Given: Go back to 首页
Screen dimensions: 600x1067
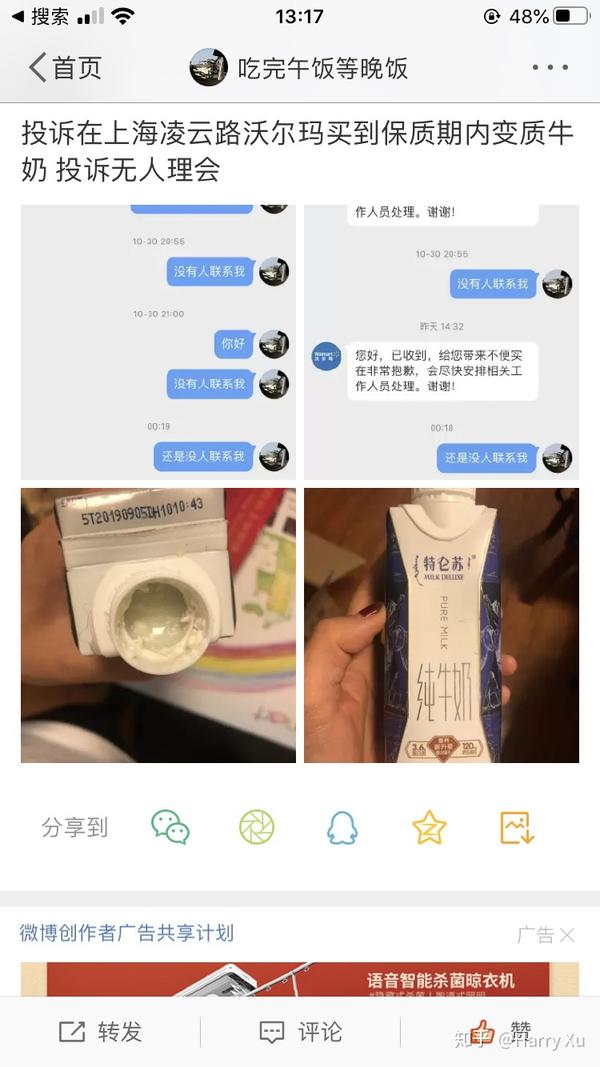Looking at the screenshot, I should pyautogui.click(x=65, y=68).
